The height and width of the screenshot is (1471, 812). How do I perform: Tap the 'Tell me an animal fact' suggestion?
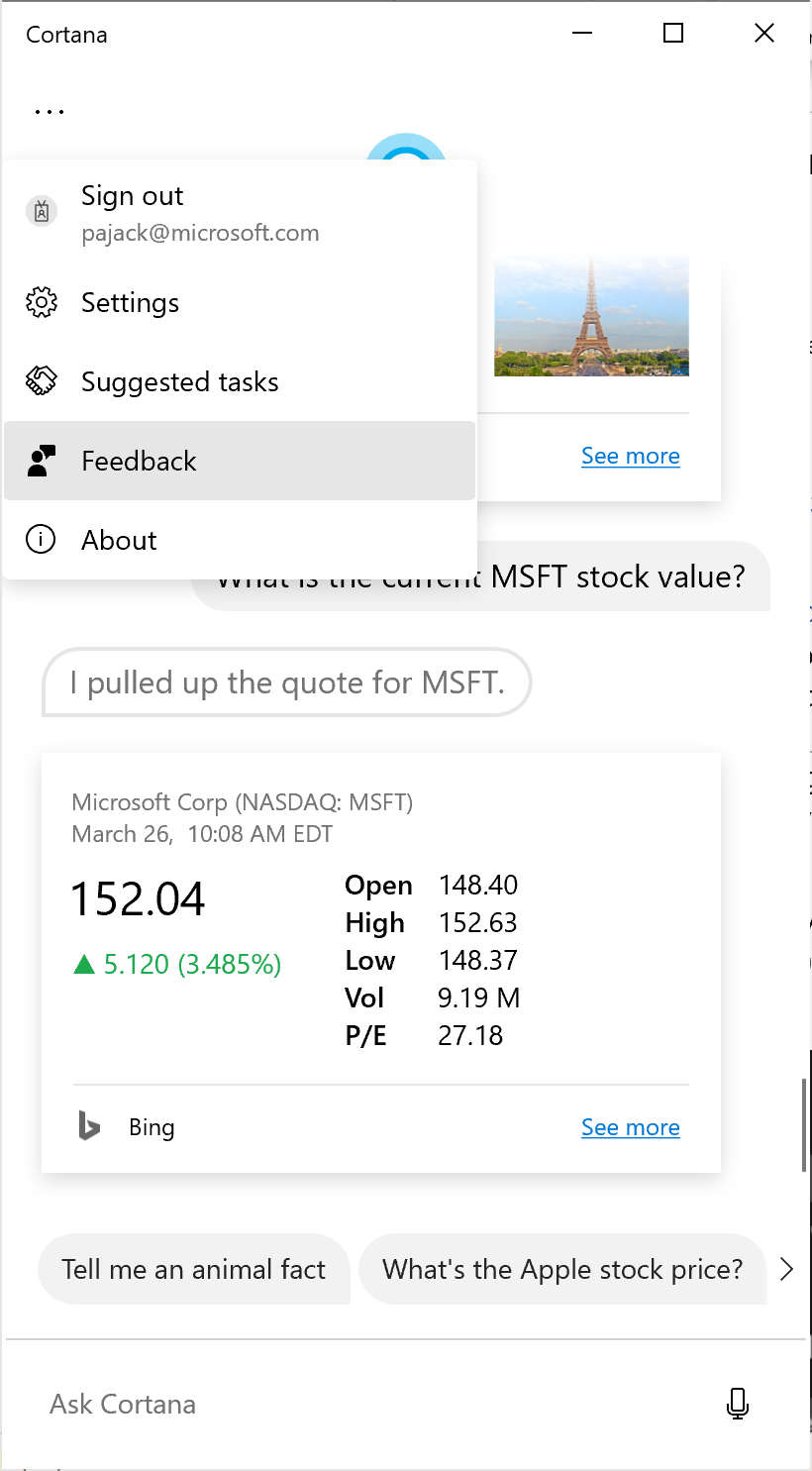tap(193, 1269)
